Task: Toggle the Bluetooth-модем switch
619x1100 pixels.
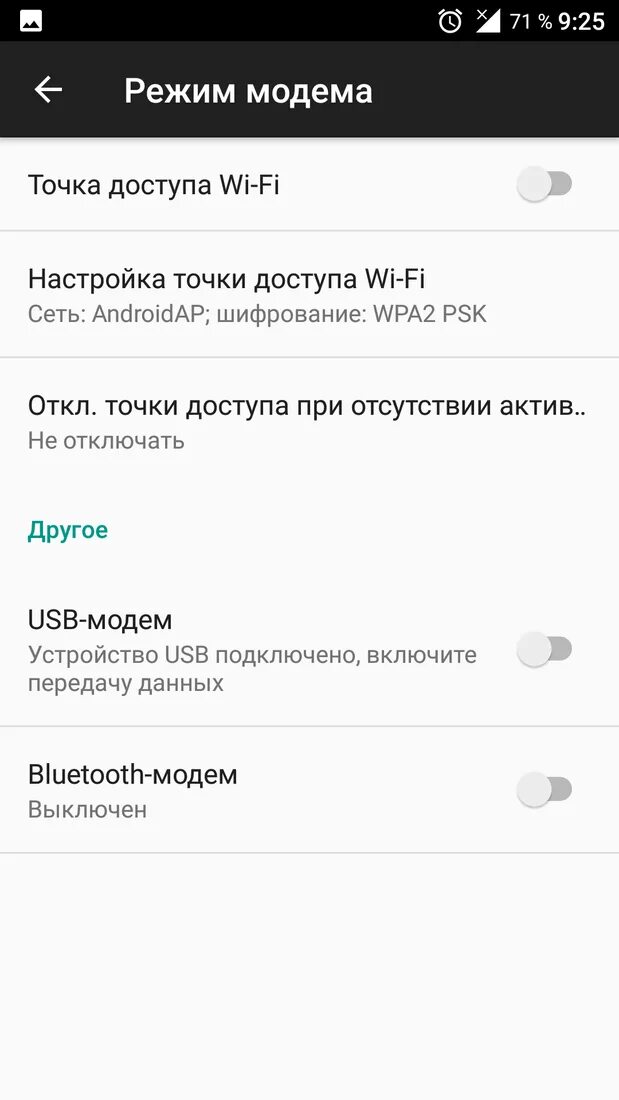Action: coord(544,790)
